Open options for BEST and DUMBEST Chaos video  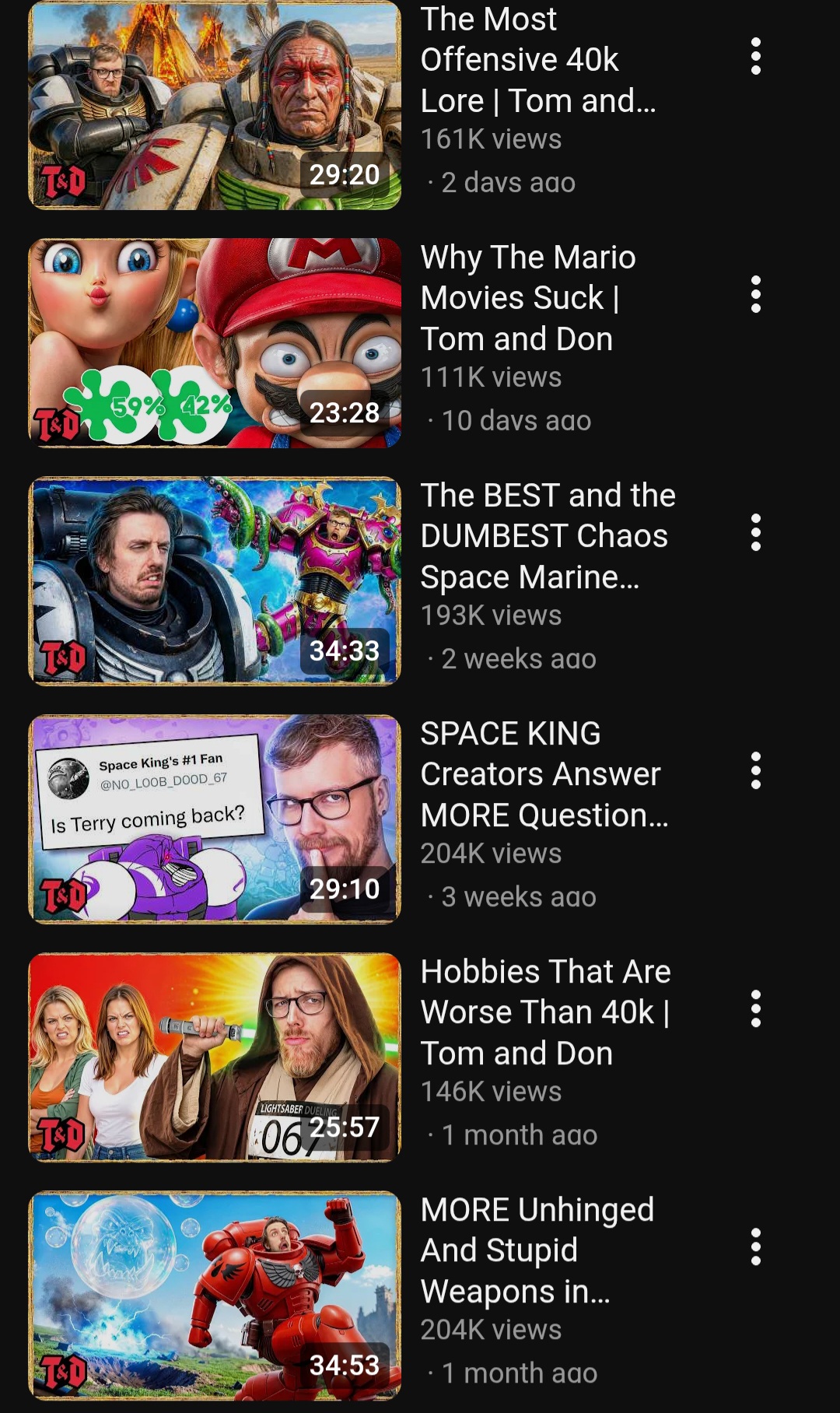click(755, 533)
